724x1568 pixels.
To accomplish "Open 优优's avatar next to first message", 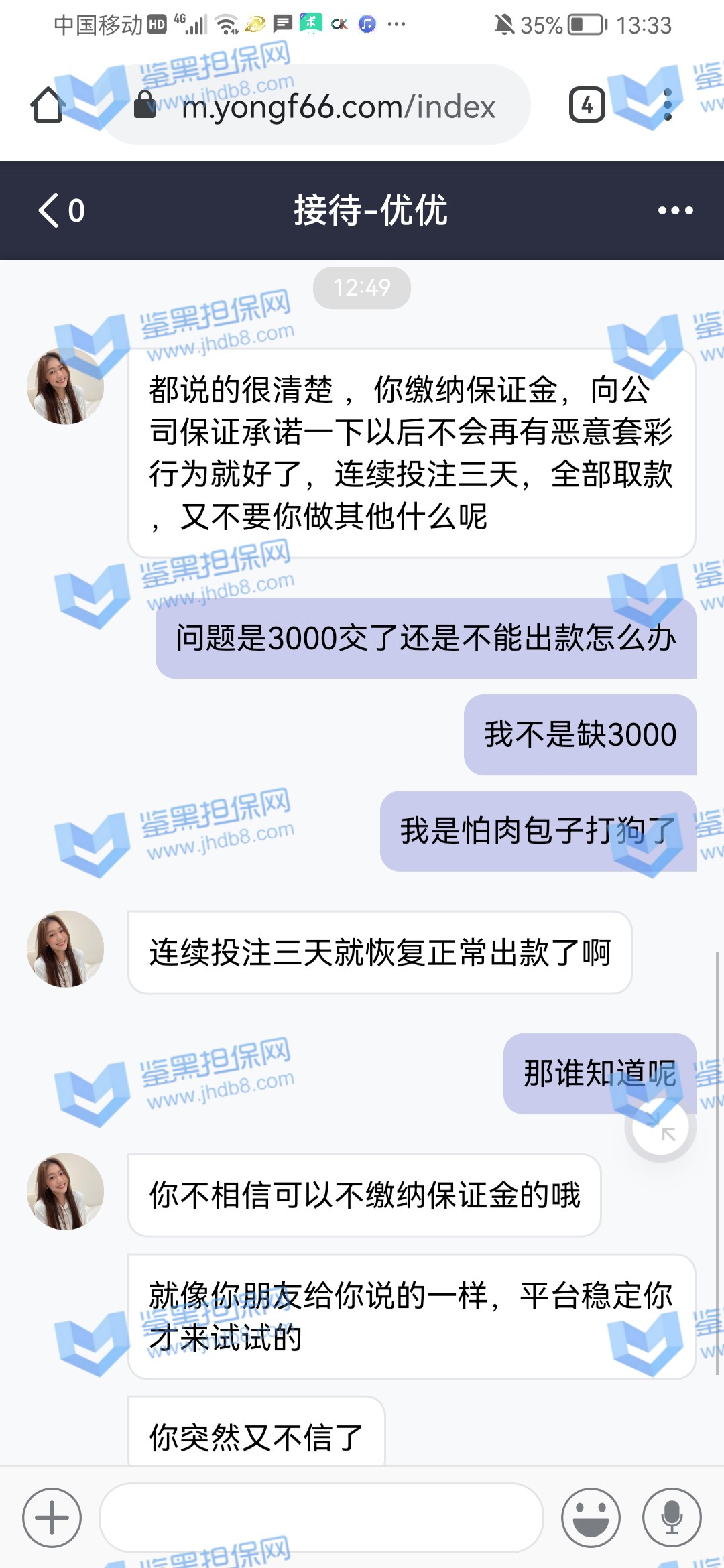I will coord(65,387).
